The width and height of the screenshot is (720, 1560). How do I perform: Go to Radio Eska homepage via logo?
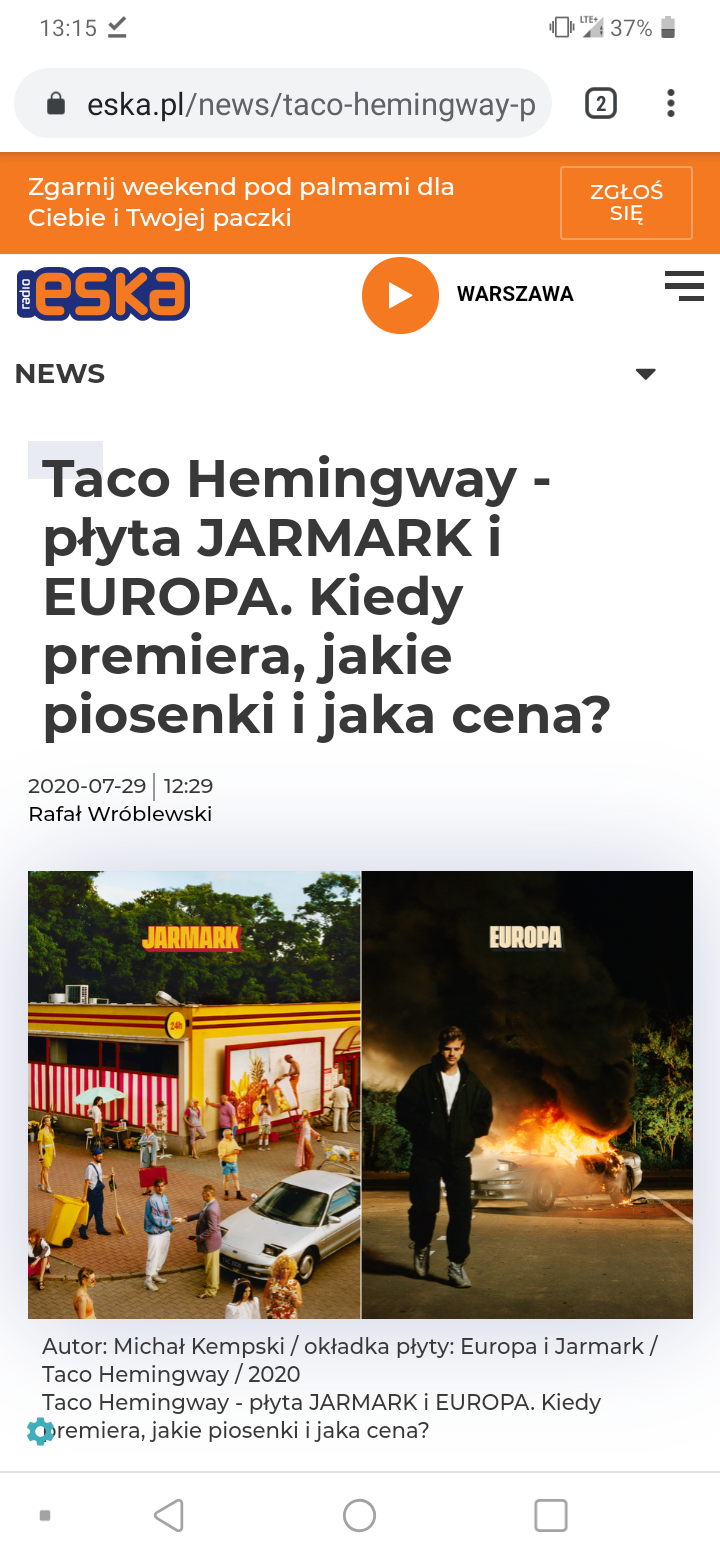click(x=103, y=294)
